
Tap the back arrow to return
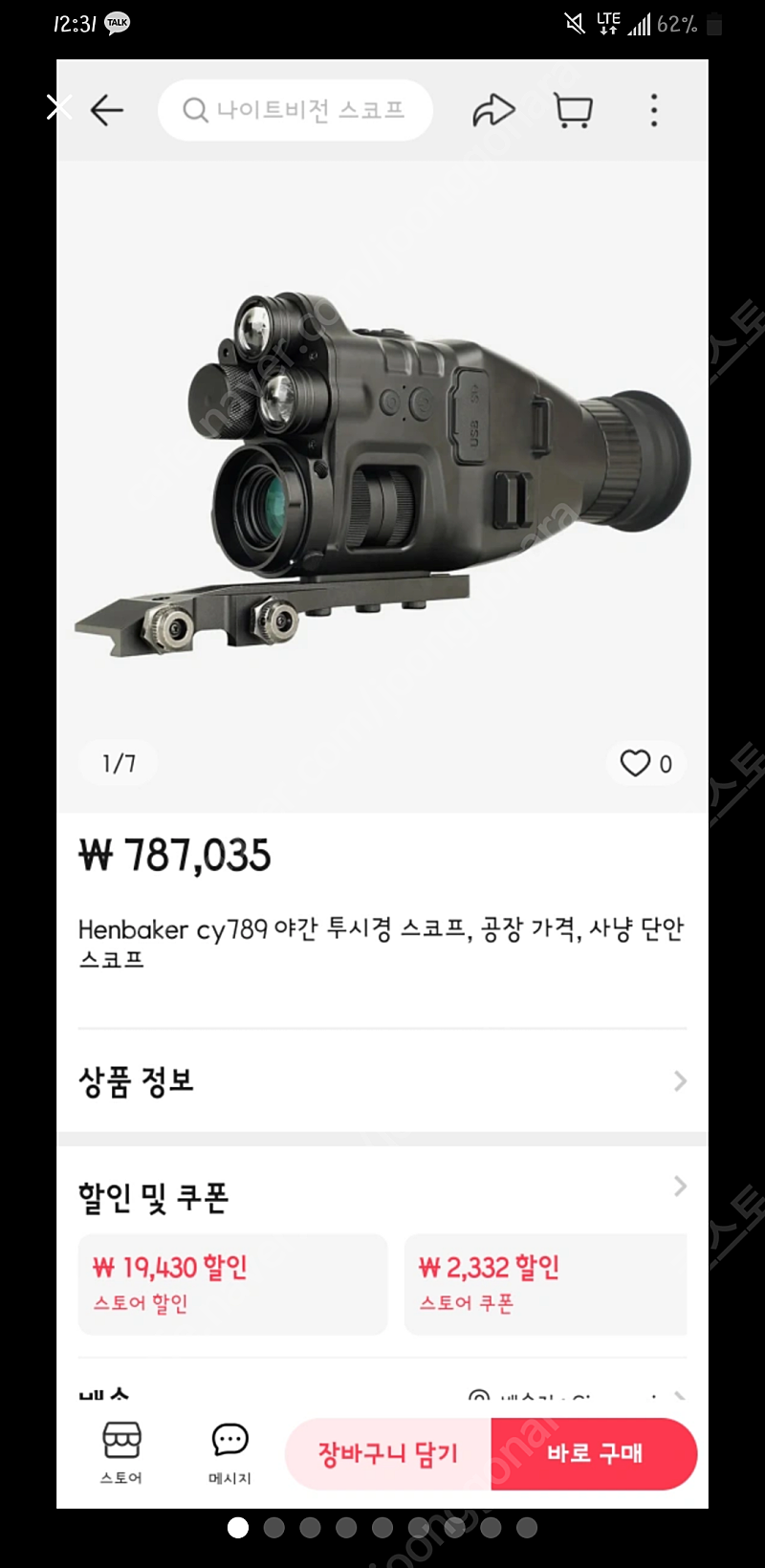[x=106, y=111]
